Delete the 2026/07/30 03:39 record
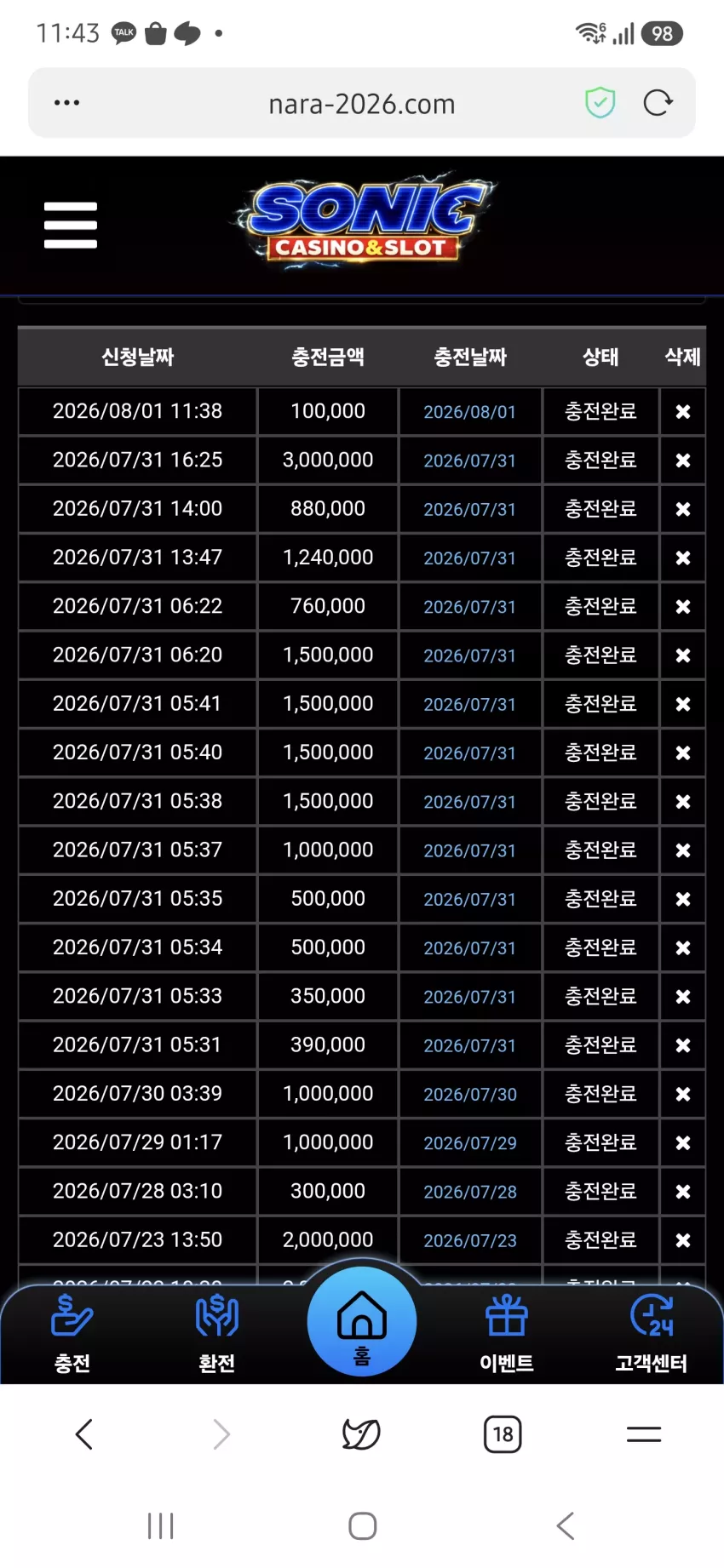Screen dimensions: 724x1568 coord(683,1095)
